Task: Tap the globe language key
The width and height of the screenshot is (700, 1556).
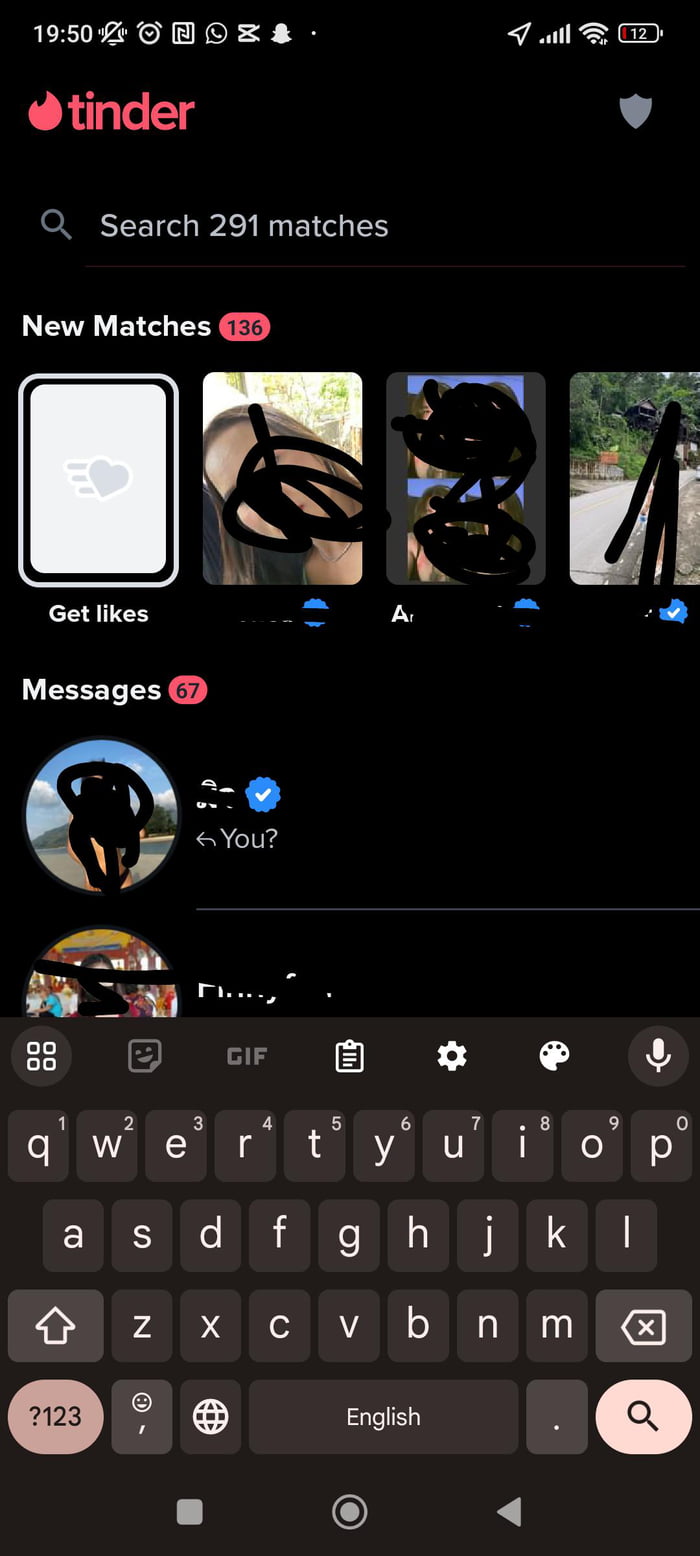Action: coord(210,1416)
